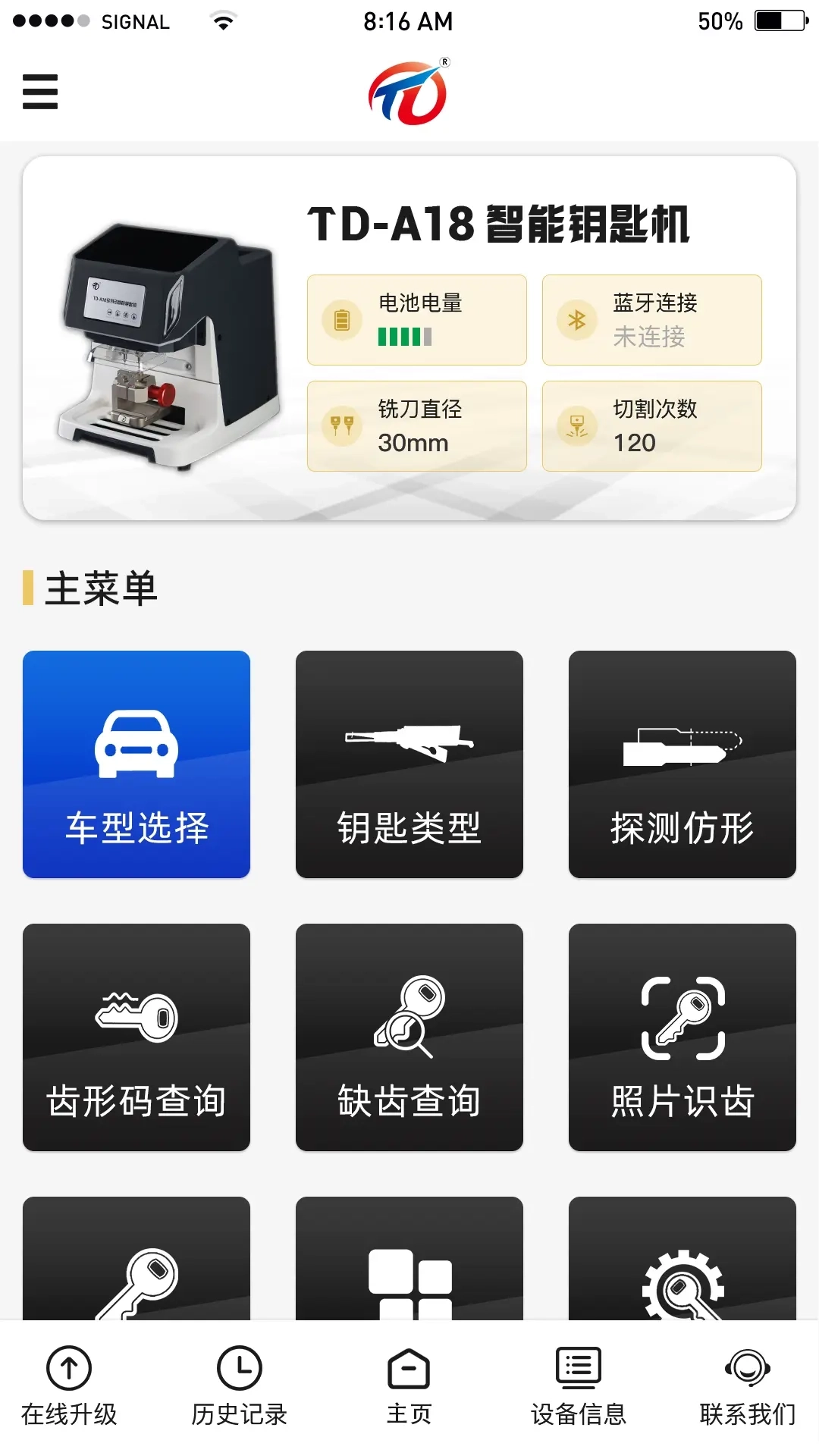The width and height of the screenshot is (819, 1456).
Task: Open the hamburger drawer menu
Action: 40,92
